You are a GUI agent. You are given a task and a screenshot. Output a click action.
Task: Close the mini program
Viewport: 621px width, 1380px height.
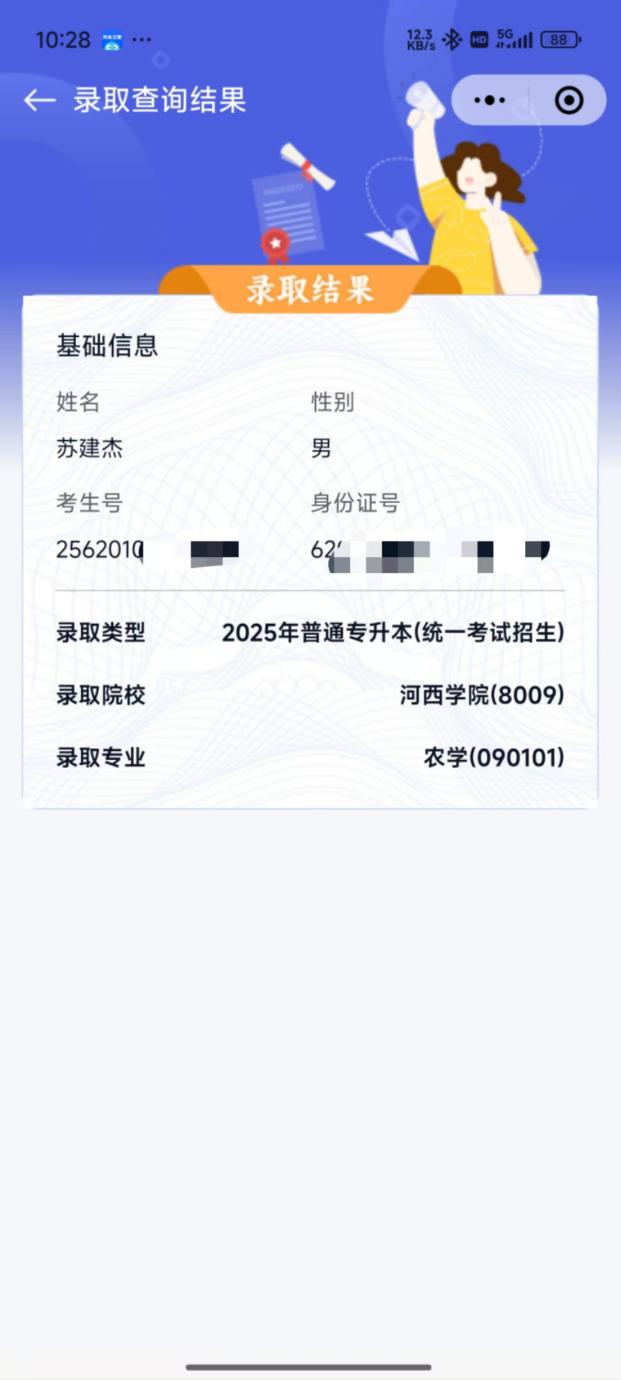[x=568, y=100]
